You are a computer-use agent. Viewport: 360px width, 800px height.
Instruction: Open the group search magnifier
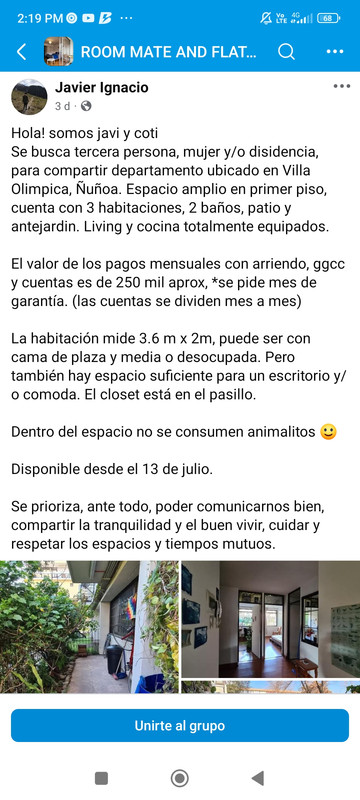[x=287, y=52]
